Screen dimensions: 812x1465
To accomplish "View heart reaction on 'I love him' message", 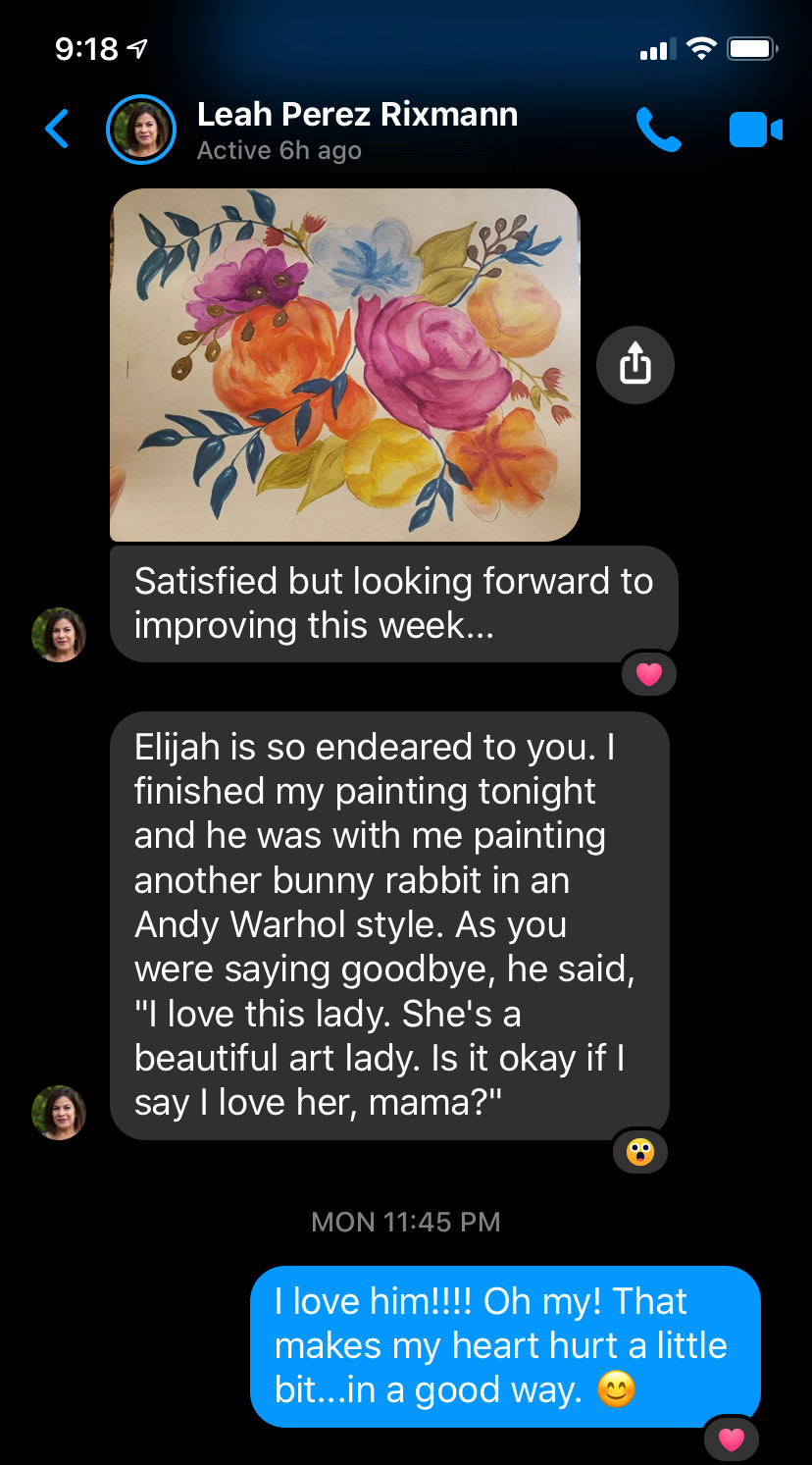I will pyautogui.click(x=732, y=1439).
